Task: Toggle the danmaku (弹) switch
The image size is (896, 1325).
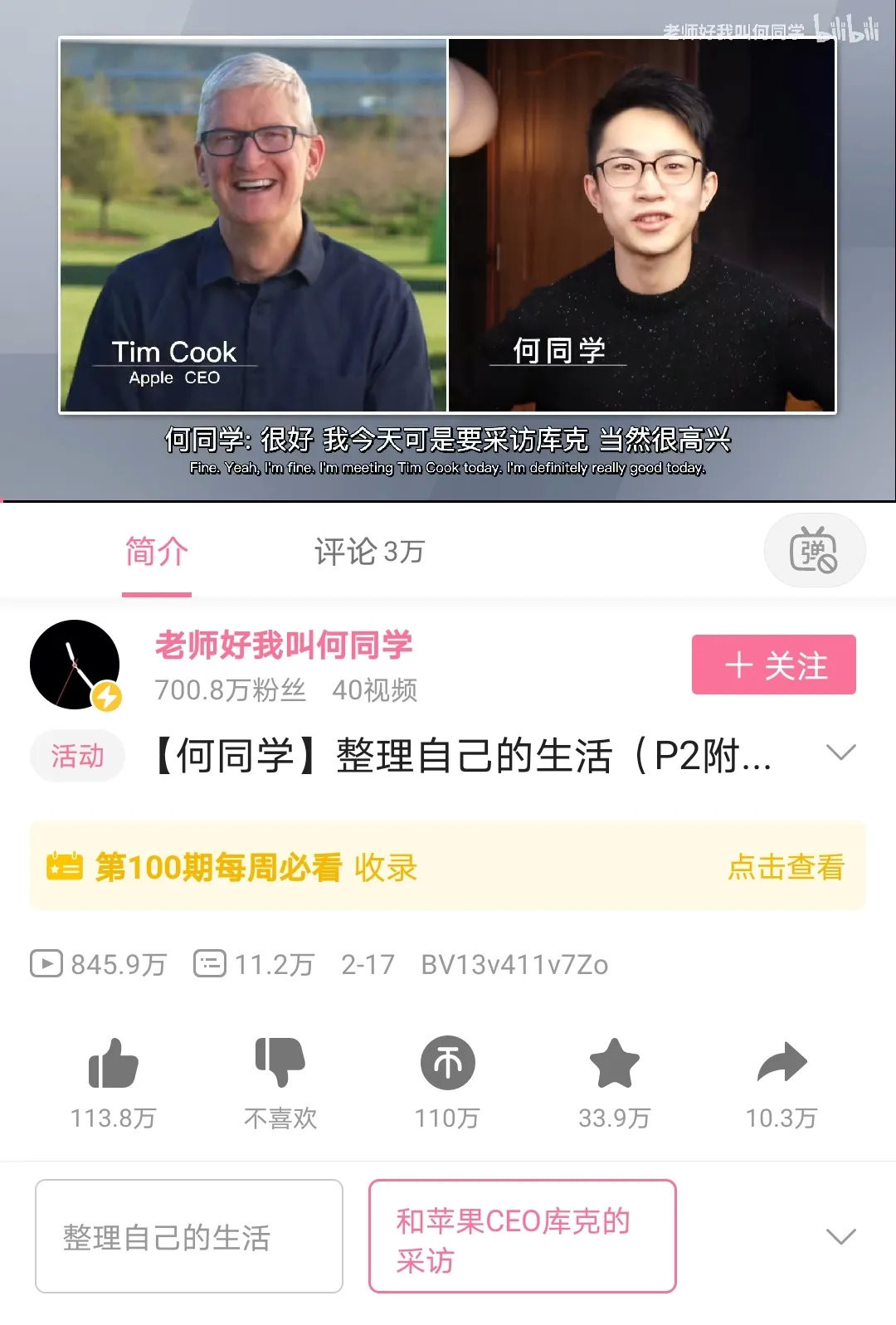Action: point(815,550)
